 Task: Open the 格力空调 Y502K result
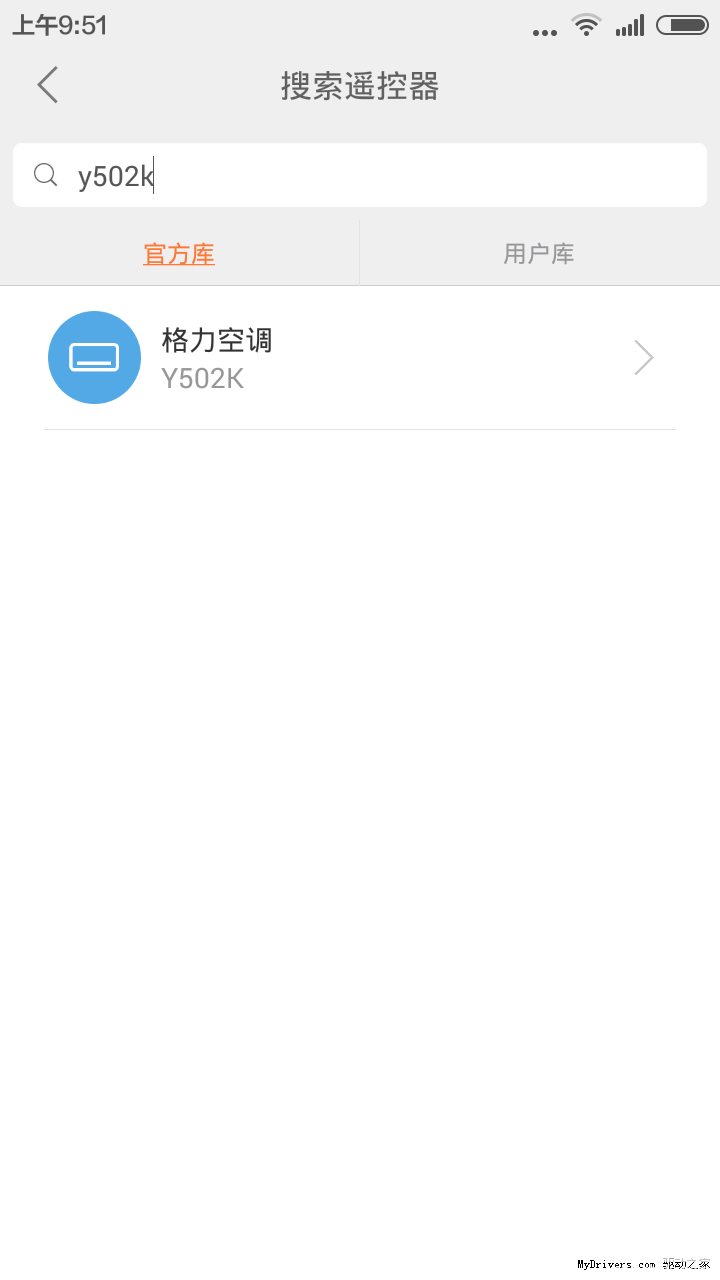[360, 358]
